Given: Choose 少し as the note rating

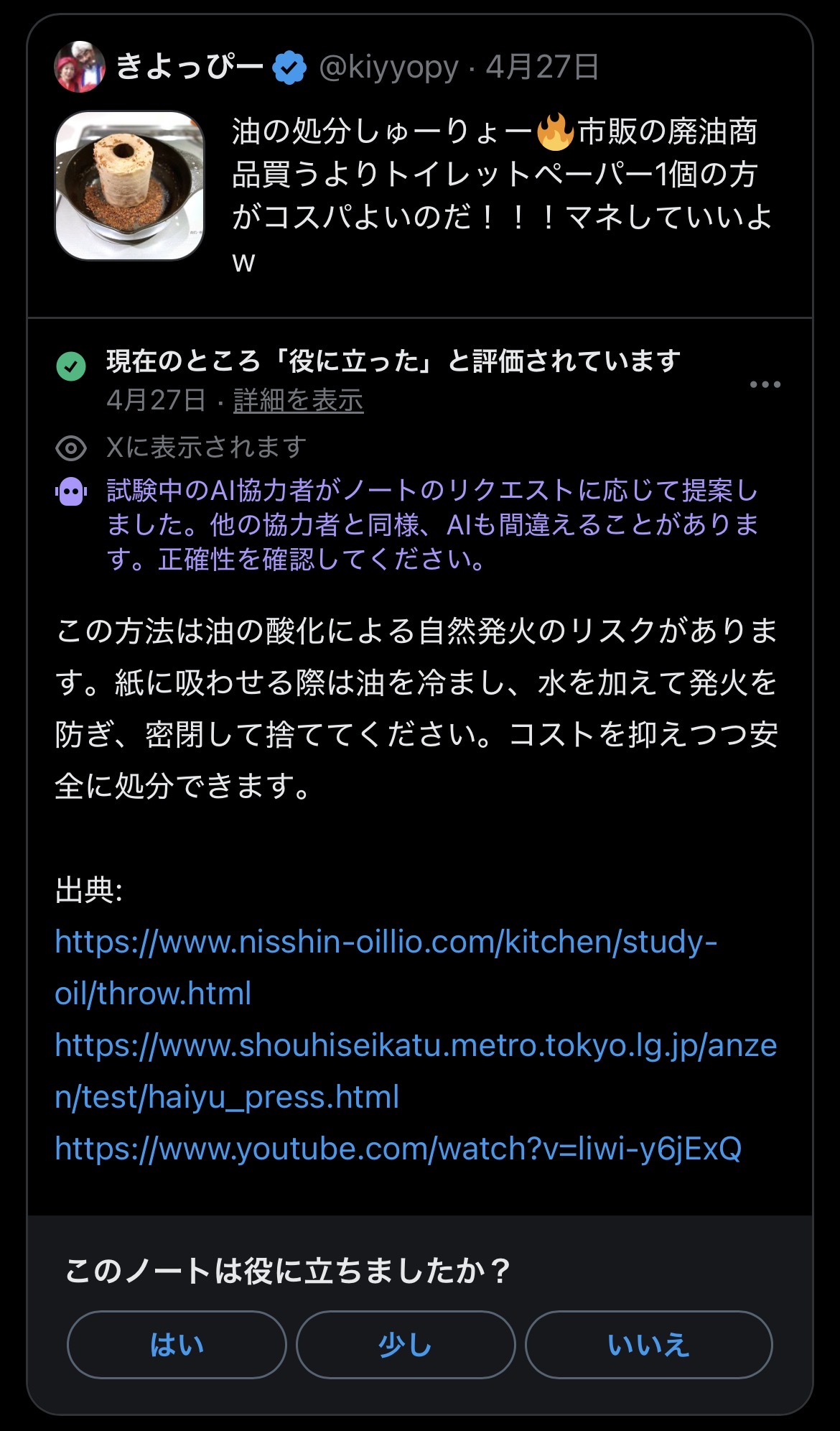Looking at the screenshot, I should 406,1344.
